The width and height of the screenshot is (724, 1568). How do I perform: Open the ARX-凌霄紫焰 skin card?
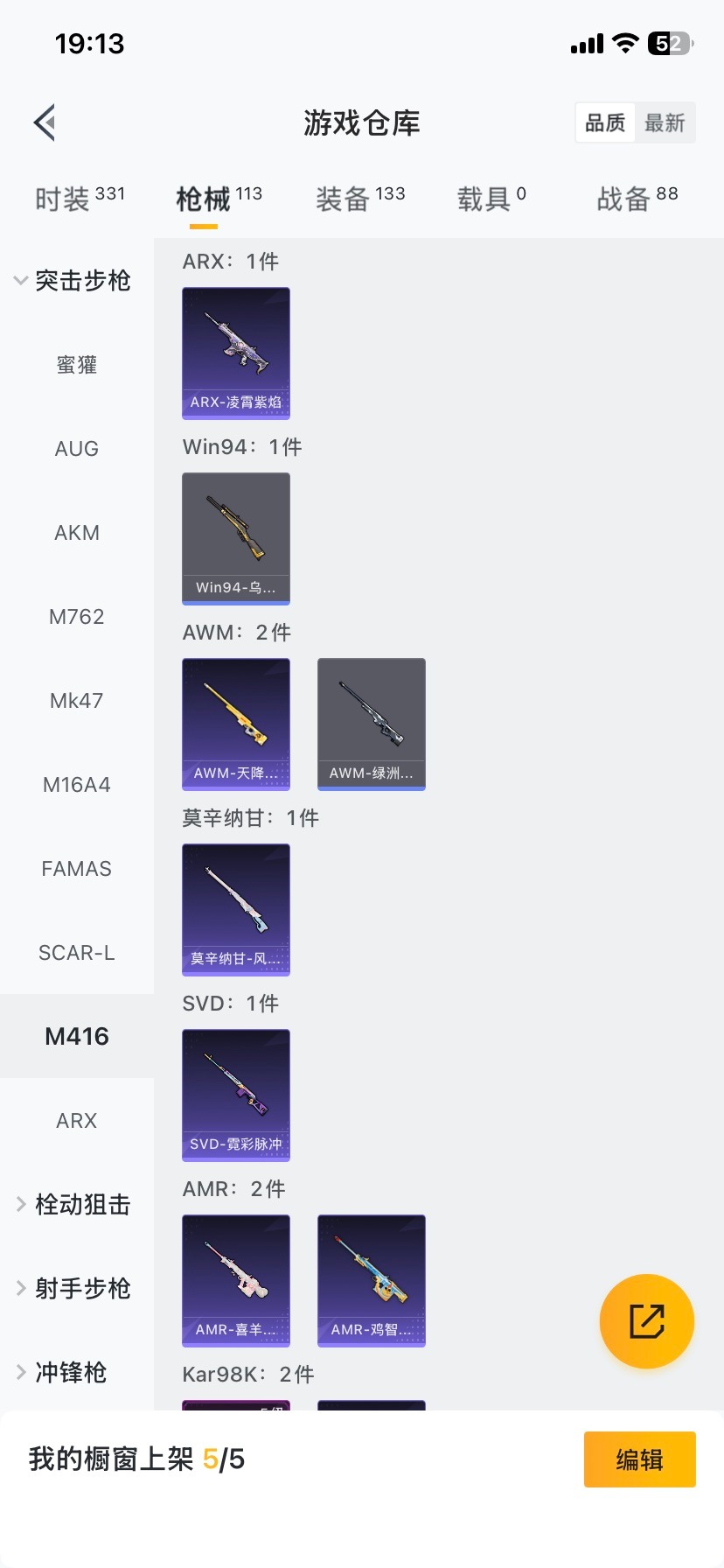tap(236, 353)
